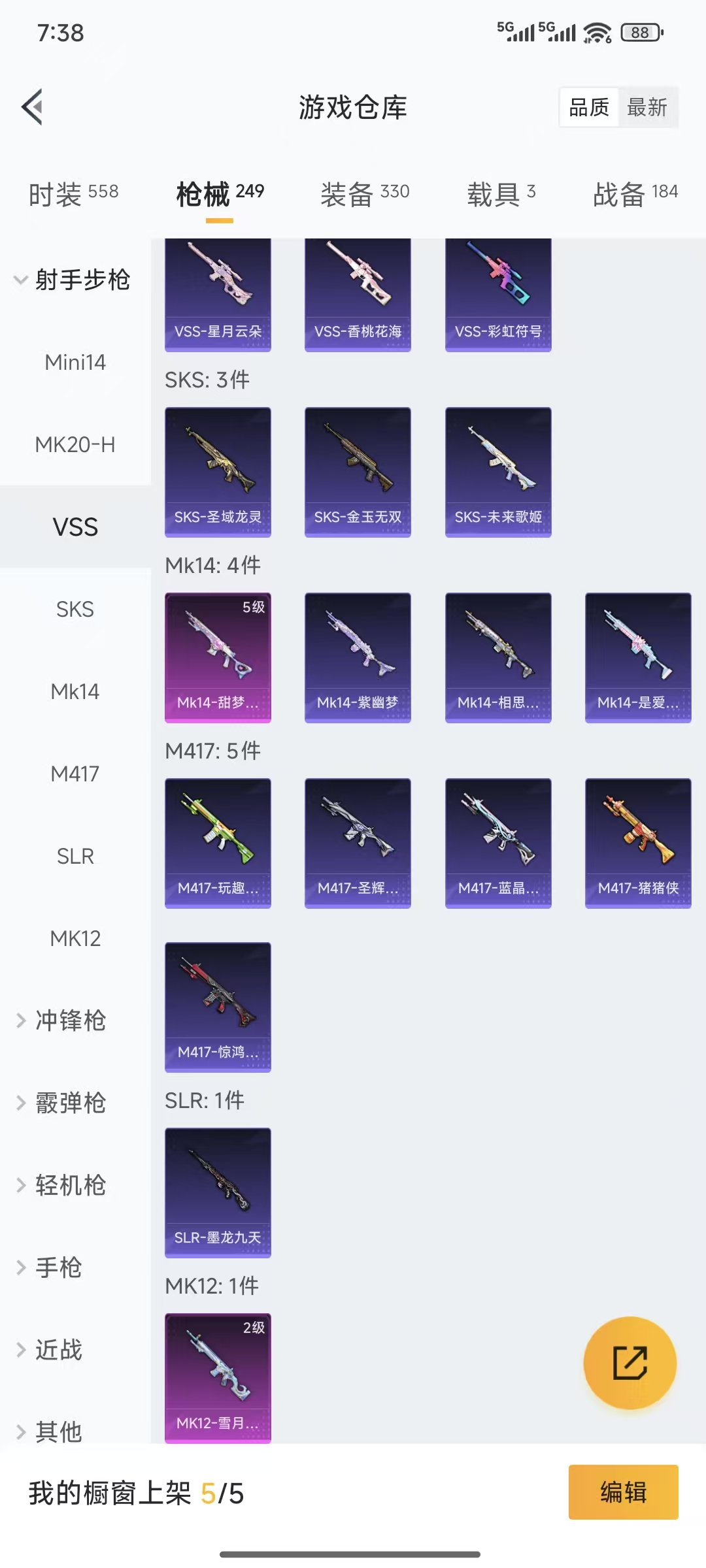Open the SLR-墨龙九天 skin
This screenshot has width=706, height=1568.
pyautogui.click(x=218, y=1192)
